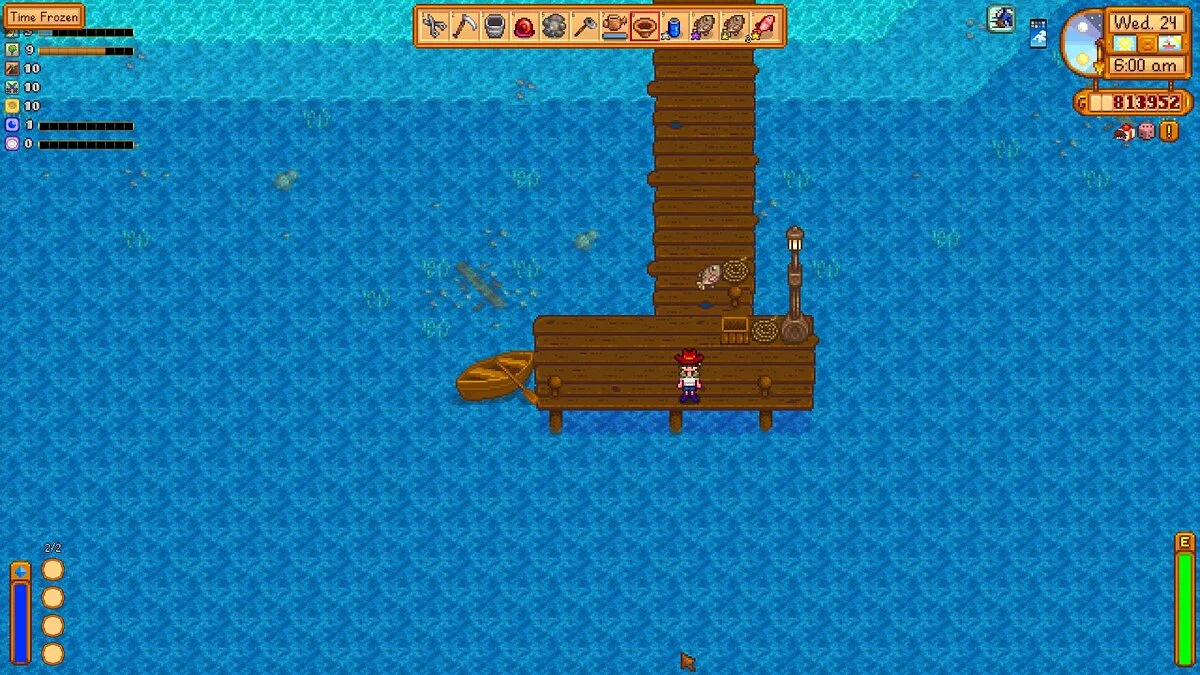This screenshot has height=675, width=1200.
Task: Open the journal exclamation mark button
Action: pyautogui.click(x=1169, y=131)
